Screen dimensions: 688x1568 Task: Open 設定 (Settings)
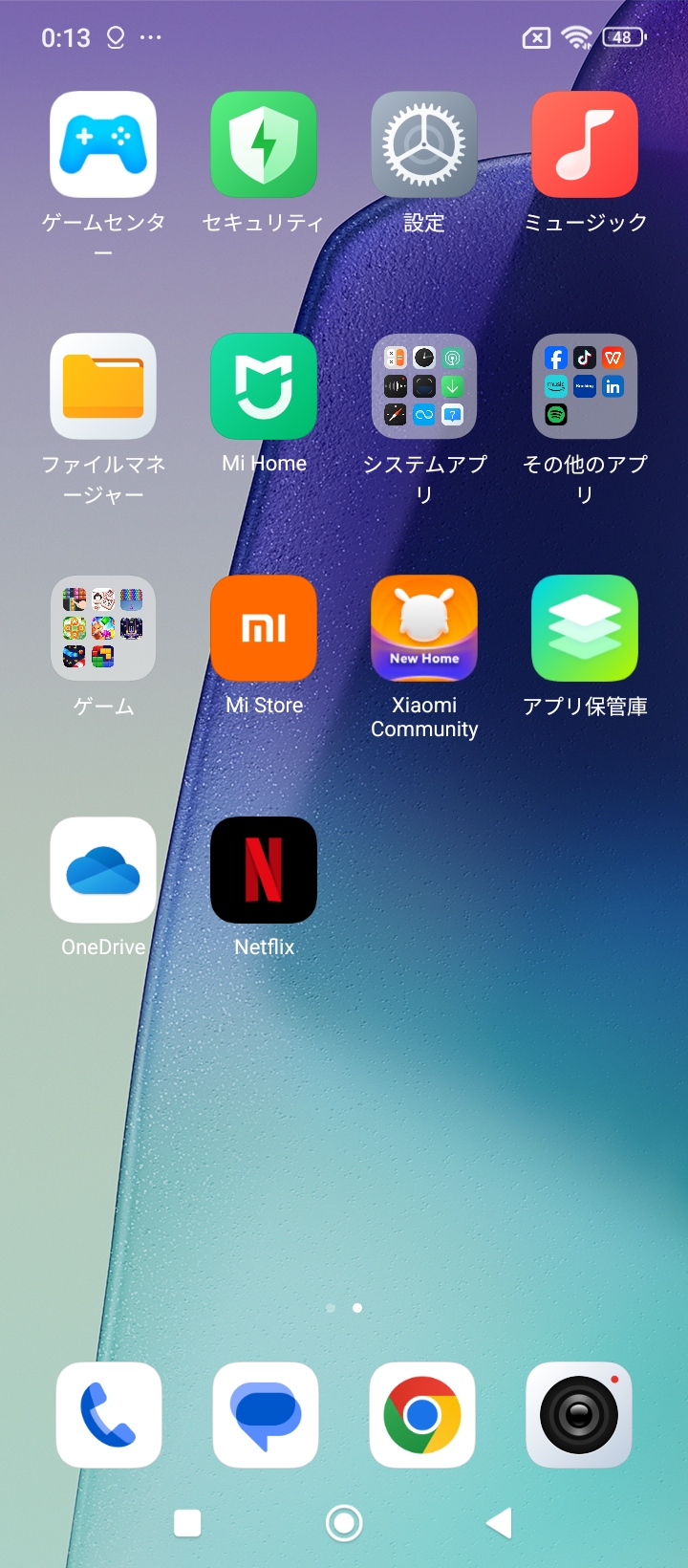click(x=424, y=144)
